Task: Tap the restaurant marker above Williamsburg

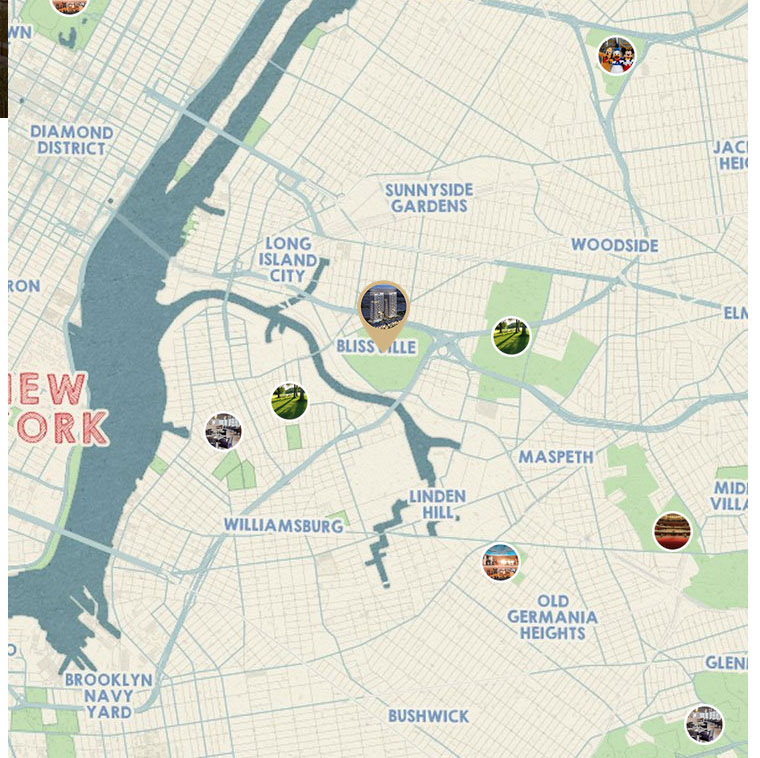Action: [223, 432]
